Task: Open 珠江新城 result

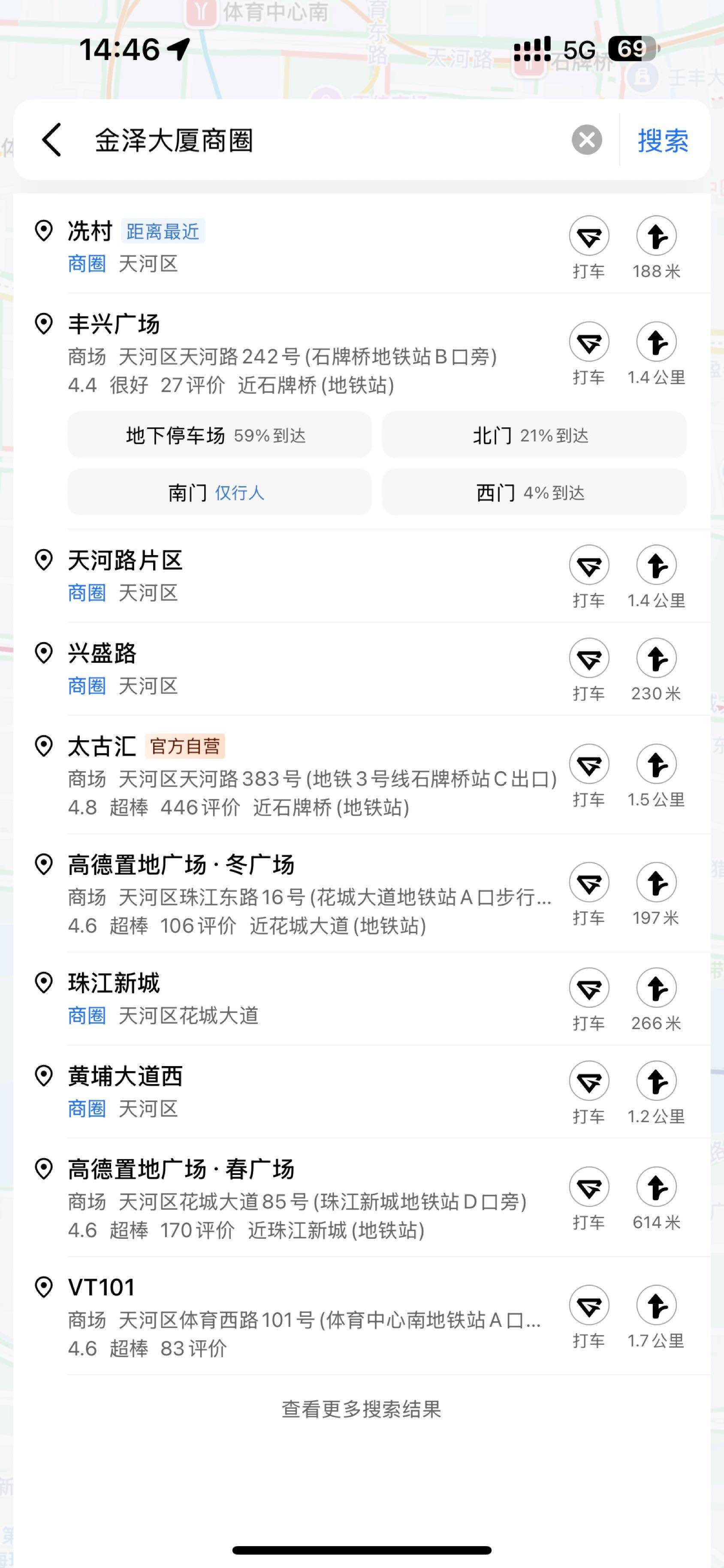Action: point(244,997)
